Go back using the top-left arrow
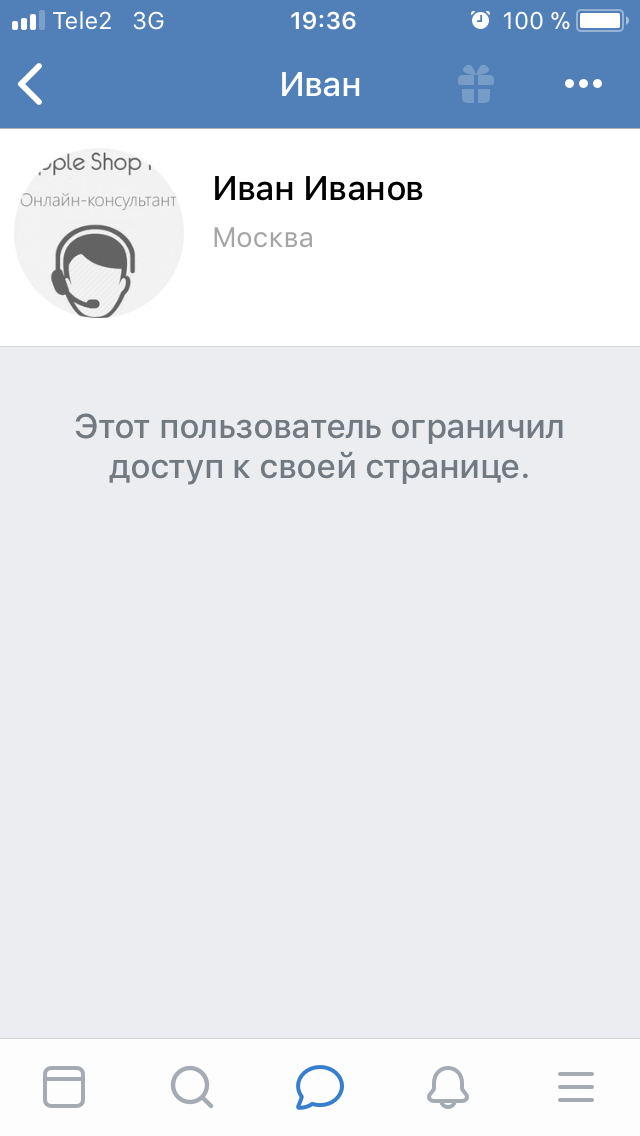Screen dimensions: 640x1136 click(x=31, y=85)
